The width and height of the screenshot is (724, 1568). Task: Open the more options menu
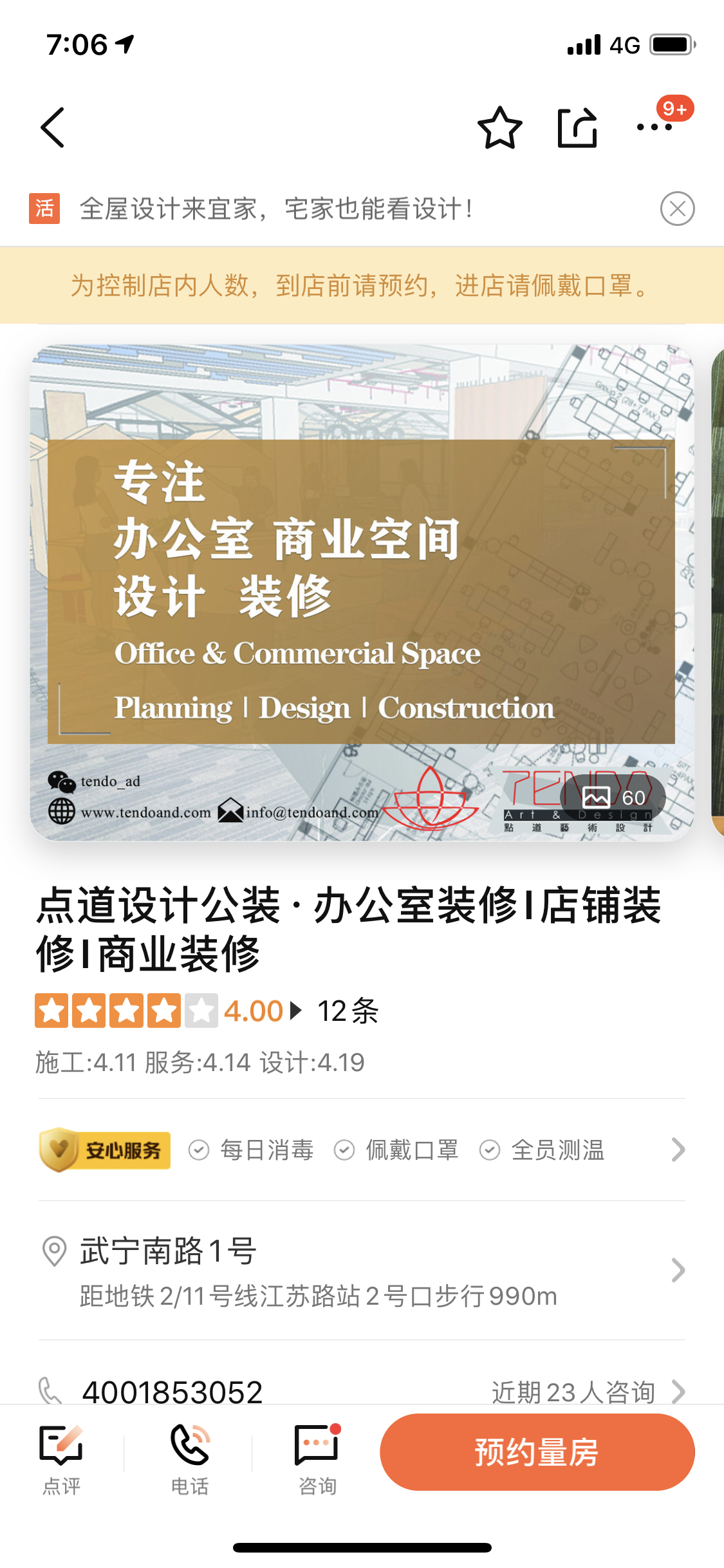point(654,127)
